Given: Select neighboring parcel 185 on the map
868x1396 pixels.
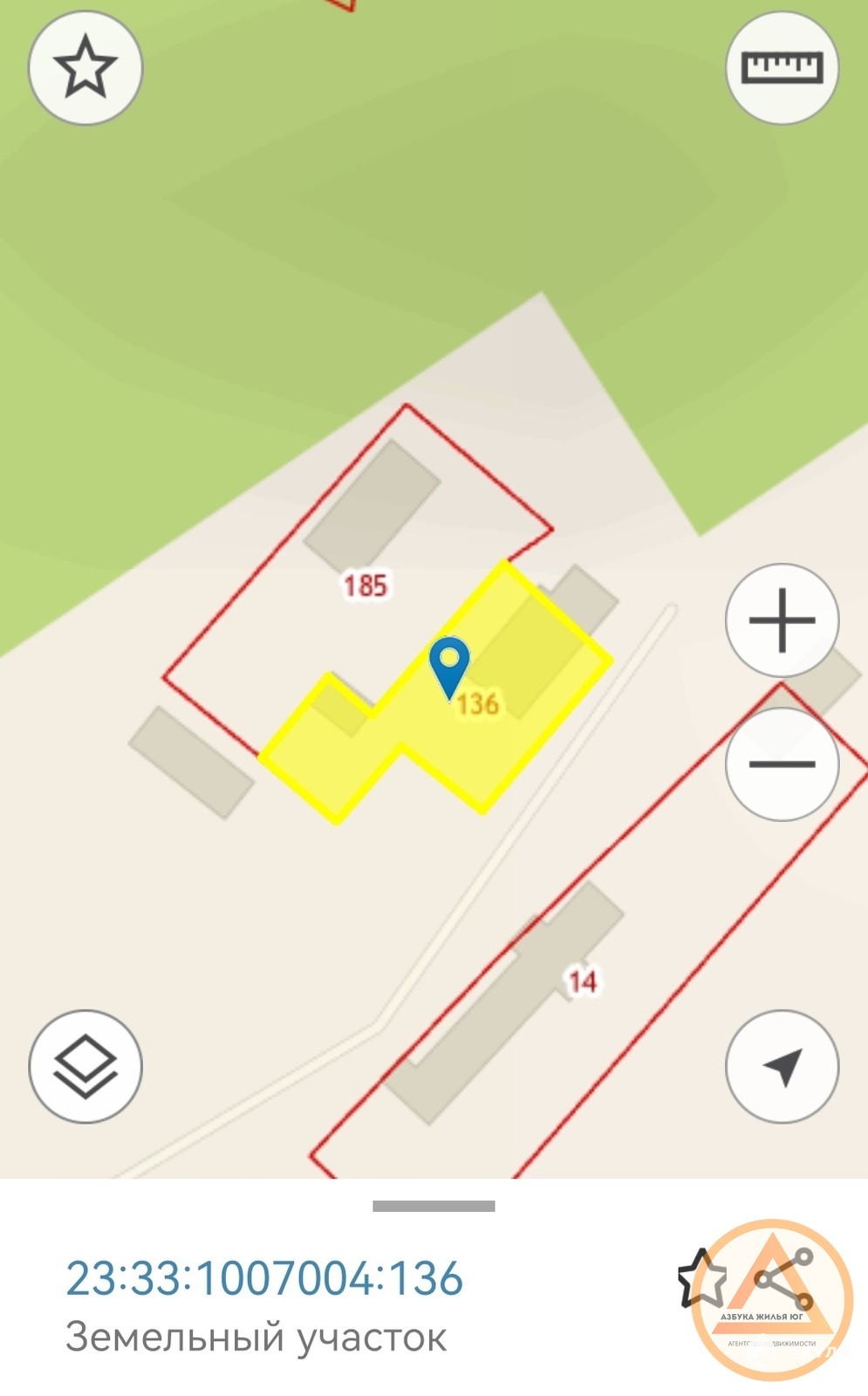Looking at the screenshot, I should click(365, 585).
